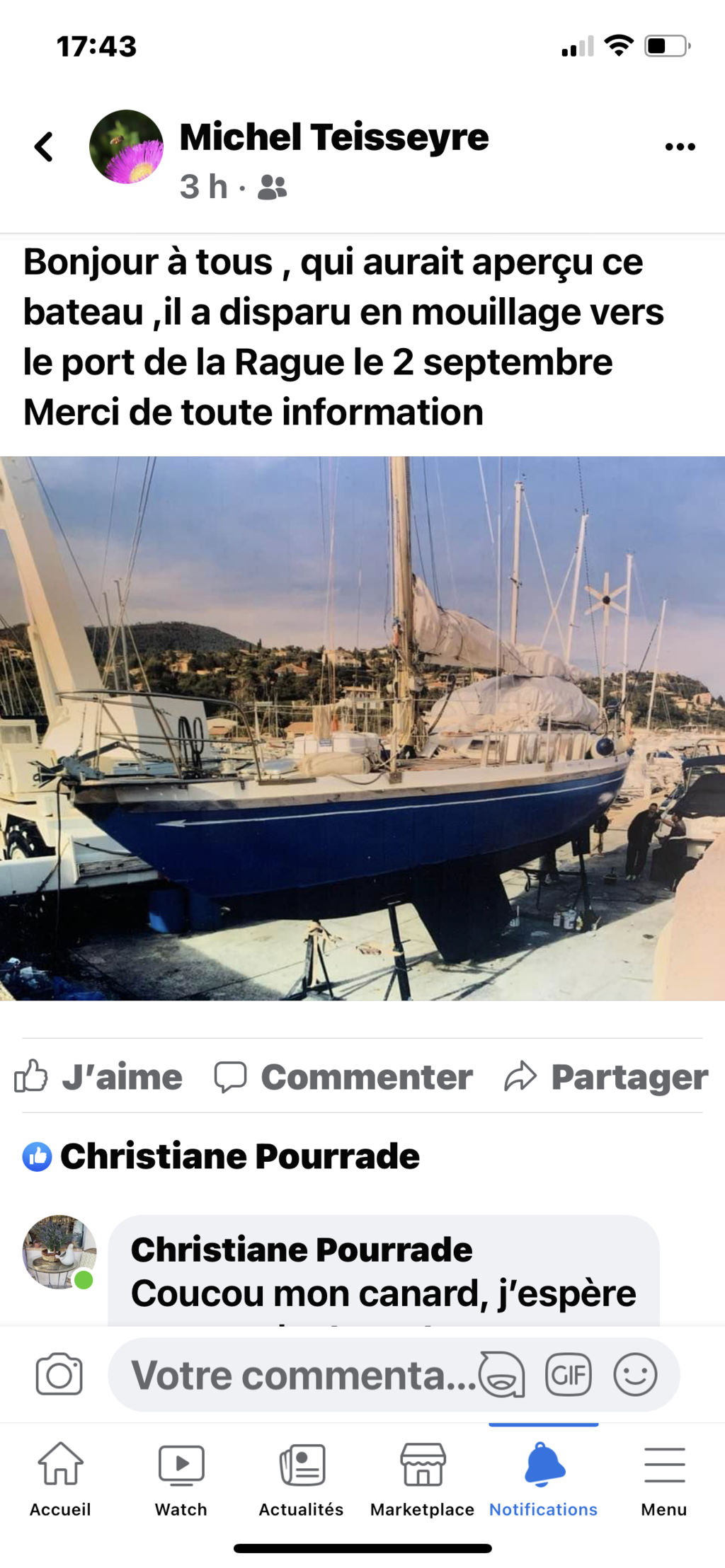Open the Menu tab
The image size is (725, 1568).
(664, 1479)
